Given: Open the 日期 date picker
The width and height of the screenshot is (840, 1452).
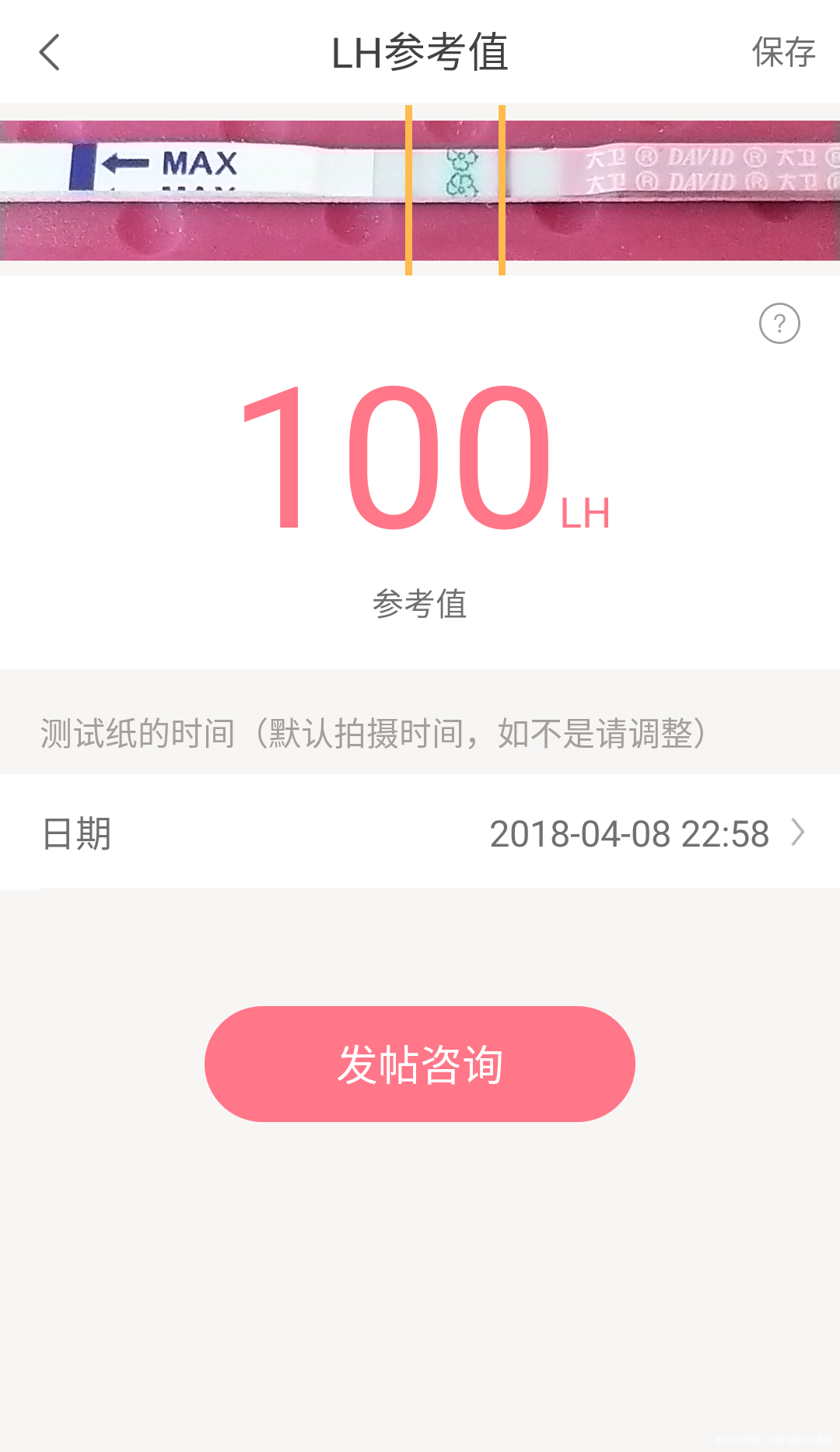Looking at the screenshot, I should [420, 833].
